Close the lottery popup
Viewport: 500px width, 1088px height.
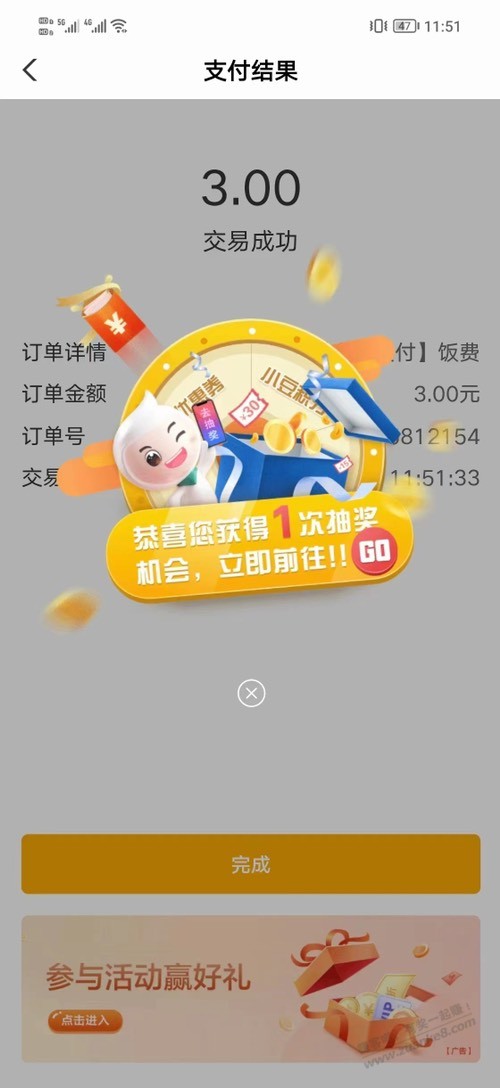tap(251, 692)
